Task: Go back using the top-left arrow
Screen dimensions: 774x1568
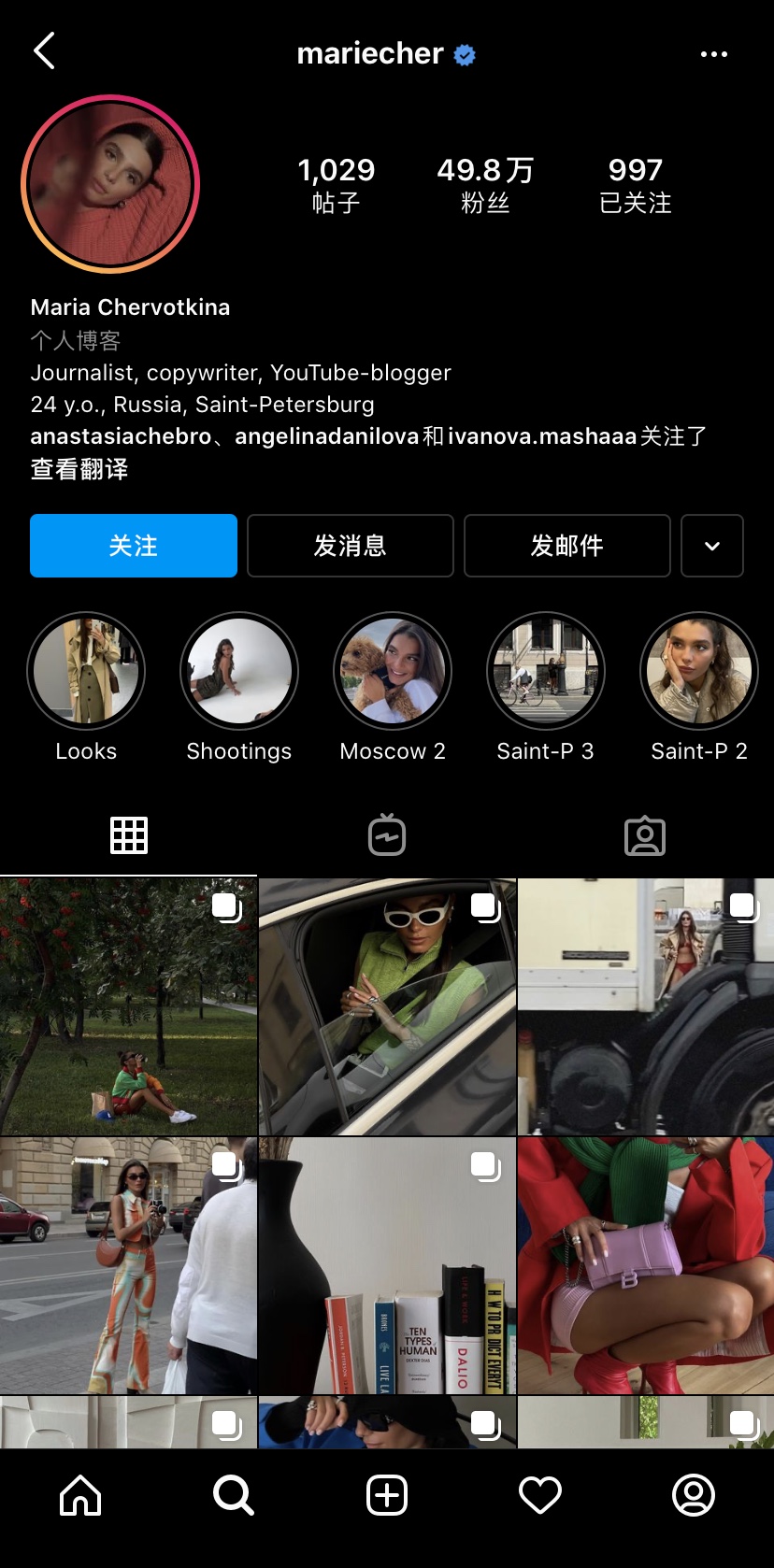Action: click(x=44, y=51)
